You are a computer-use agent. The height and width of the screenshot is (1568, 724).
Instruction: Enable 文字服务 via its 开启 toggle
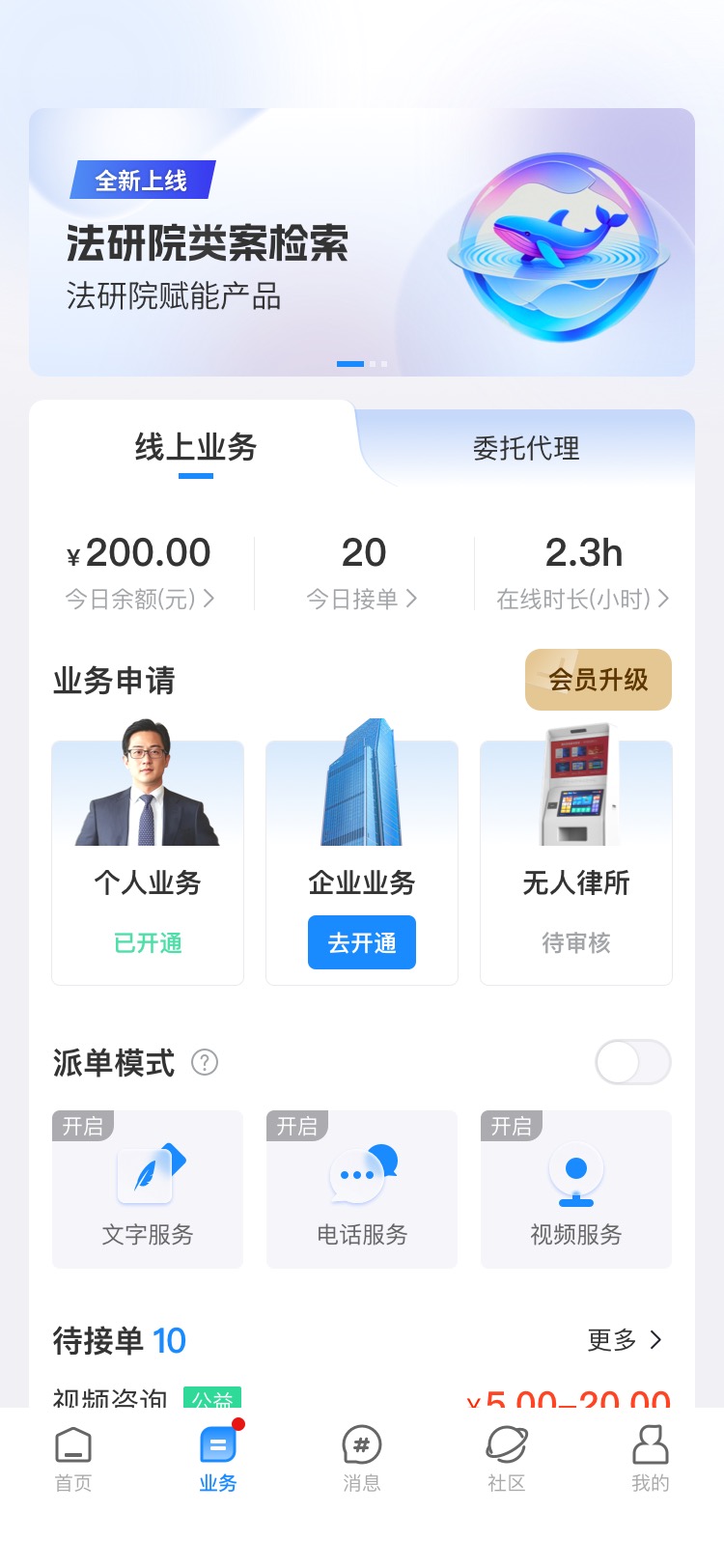pyautogui.click(x=83, y=1125)
